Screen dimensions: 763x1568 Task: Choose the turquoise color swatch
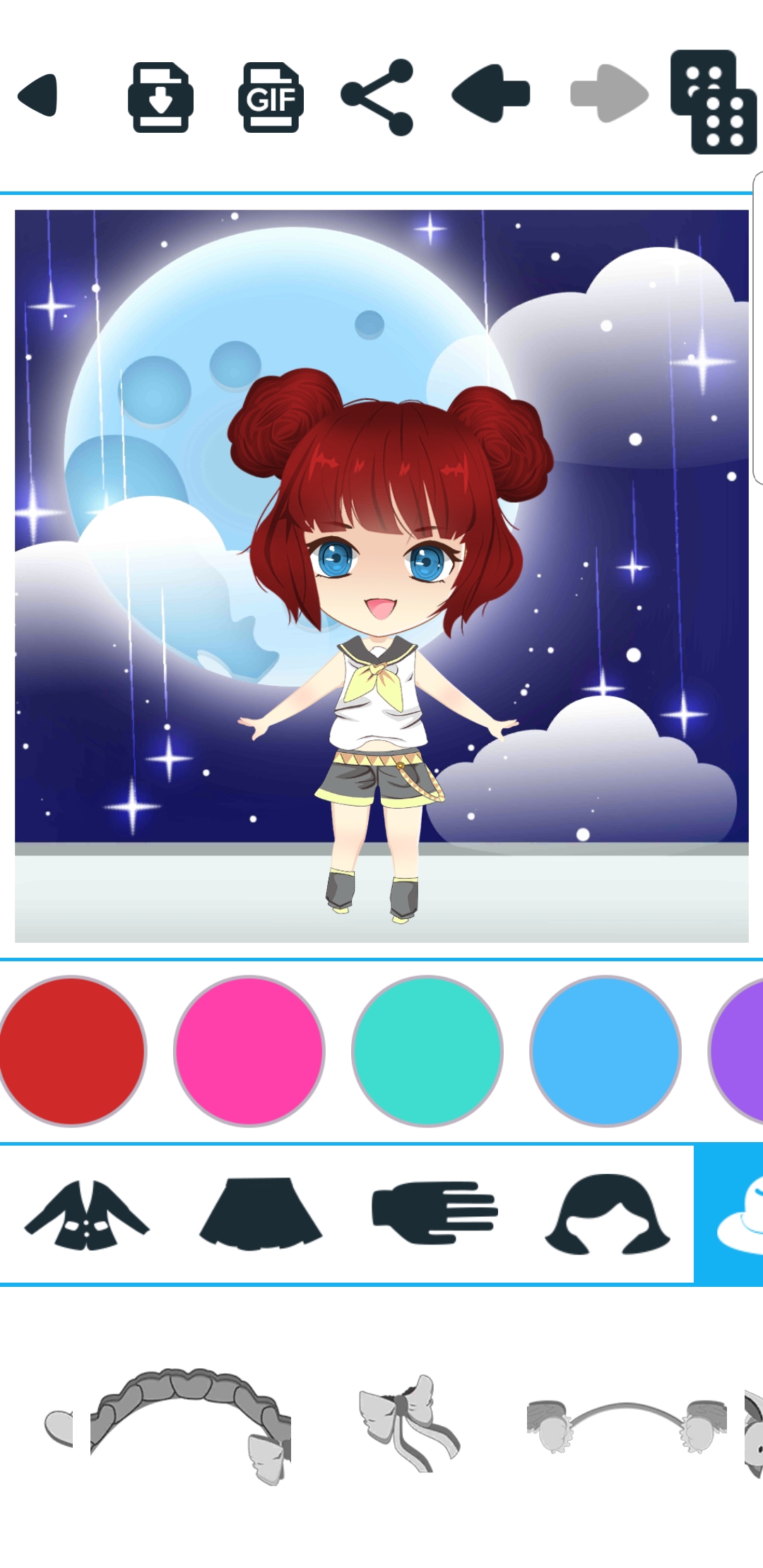(x=427, y=1051)
